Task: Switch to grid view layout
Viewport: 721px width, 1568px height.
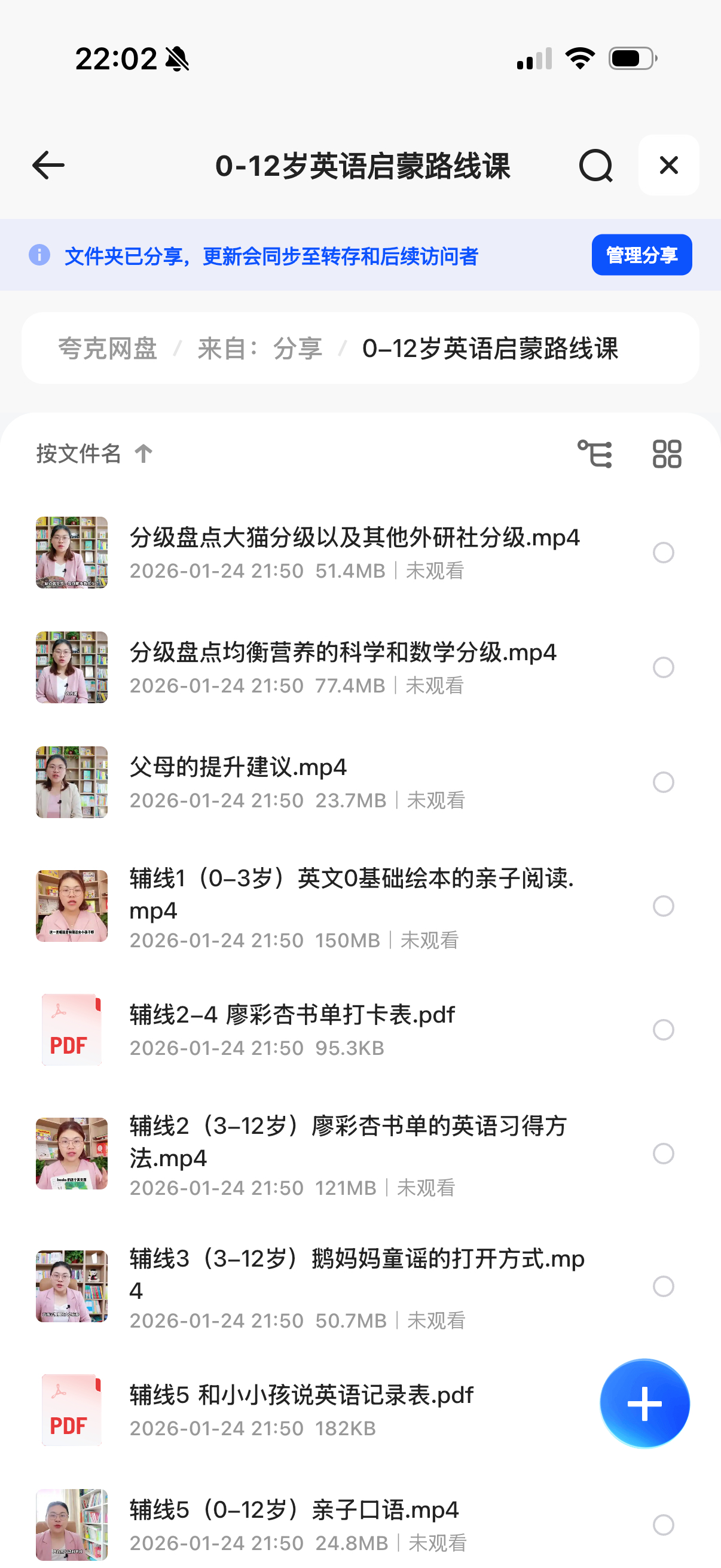Action: point(667,453)
